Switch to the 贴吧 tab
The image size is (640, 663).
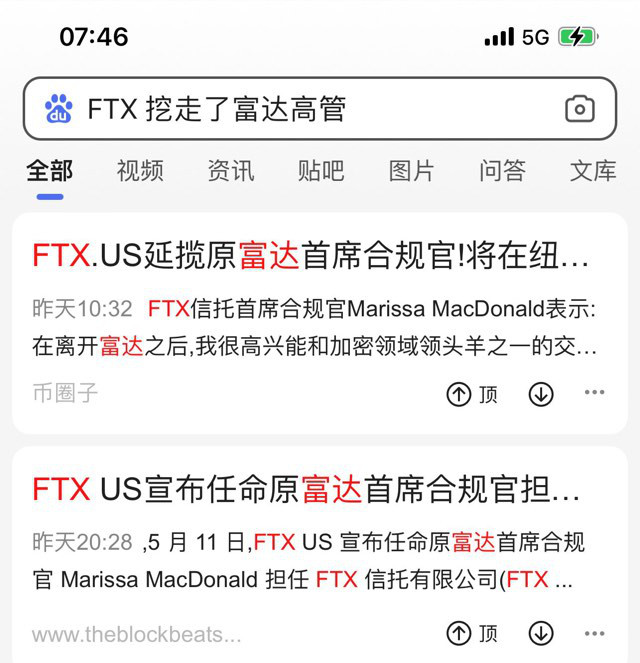coord(321,171)
